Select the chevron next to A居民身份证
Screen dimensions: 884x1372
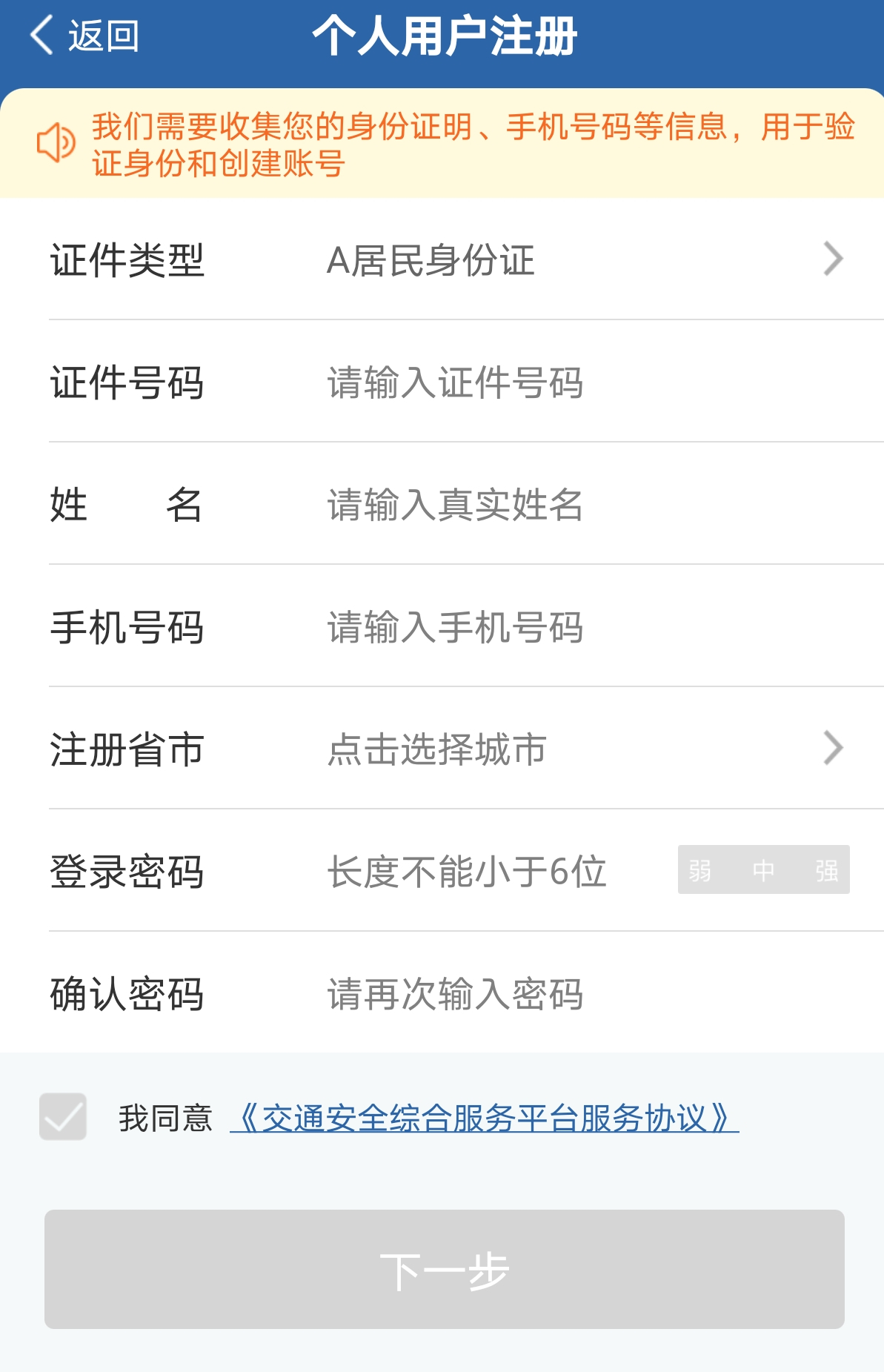point(833,258)
